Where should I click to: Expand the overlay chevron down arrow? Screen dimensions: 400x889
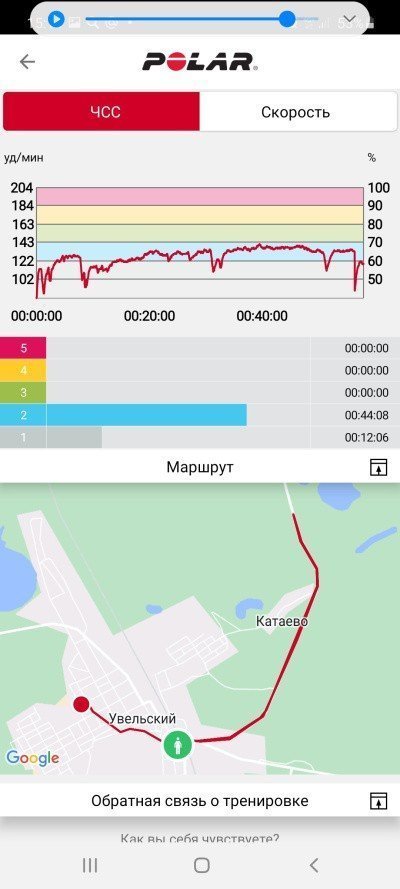350,20
